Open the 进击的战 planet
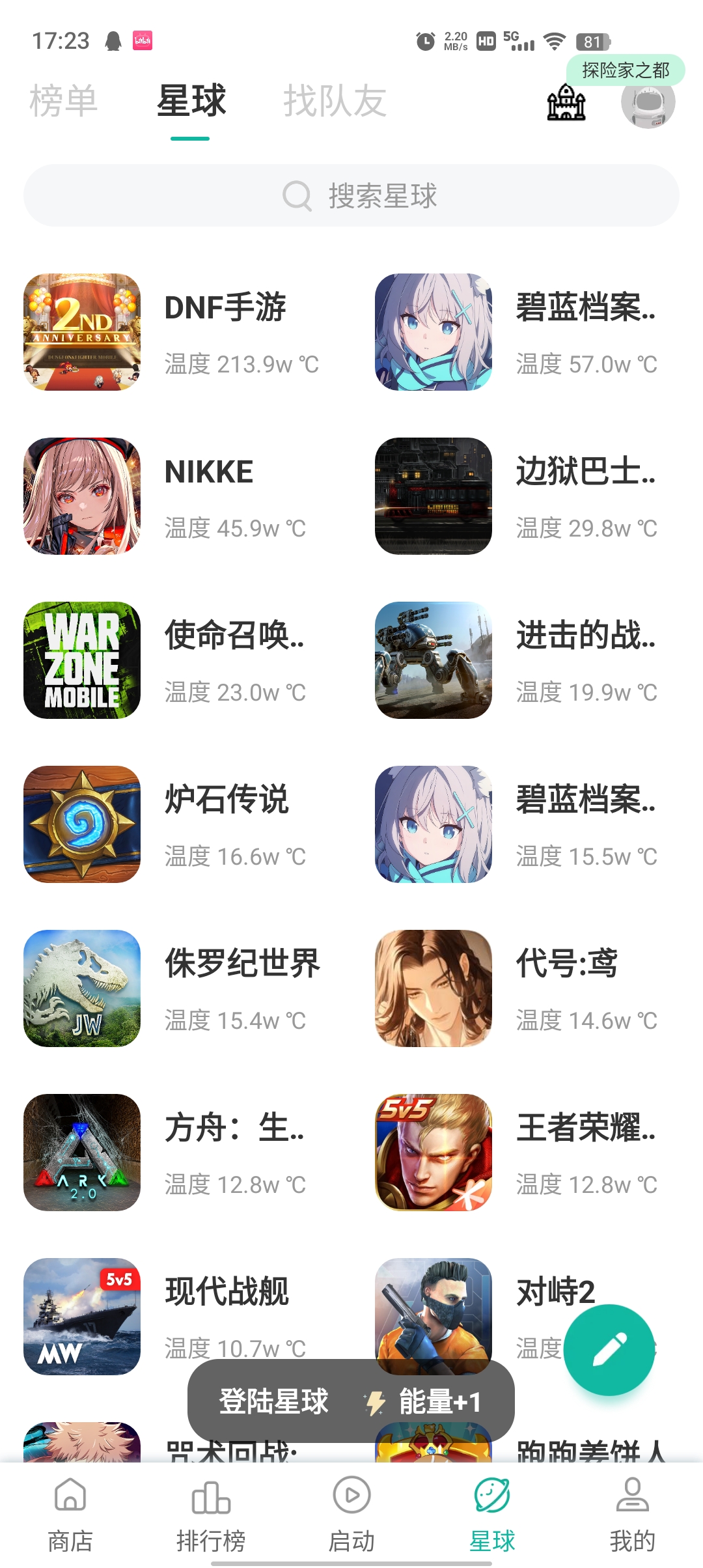 [x=434, y=660]
